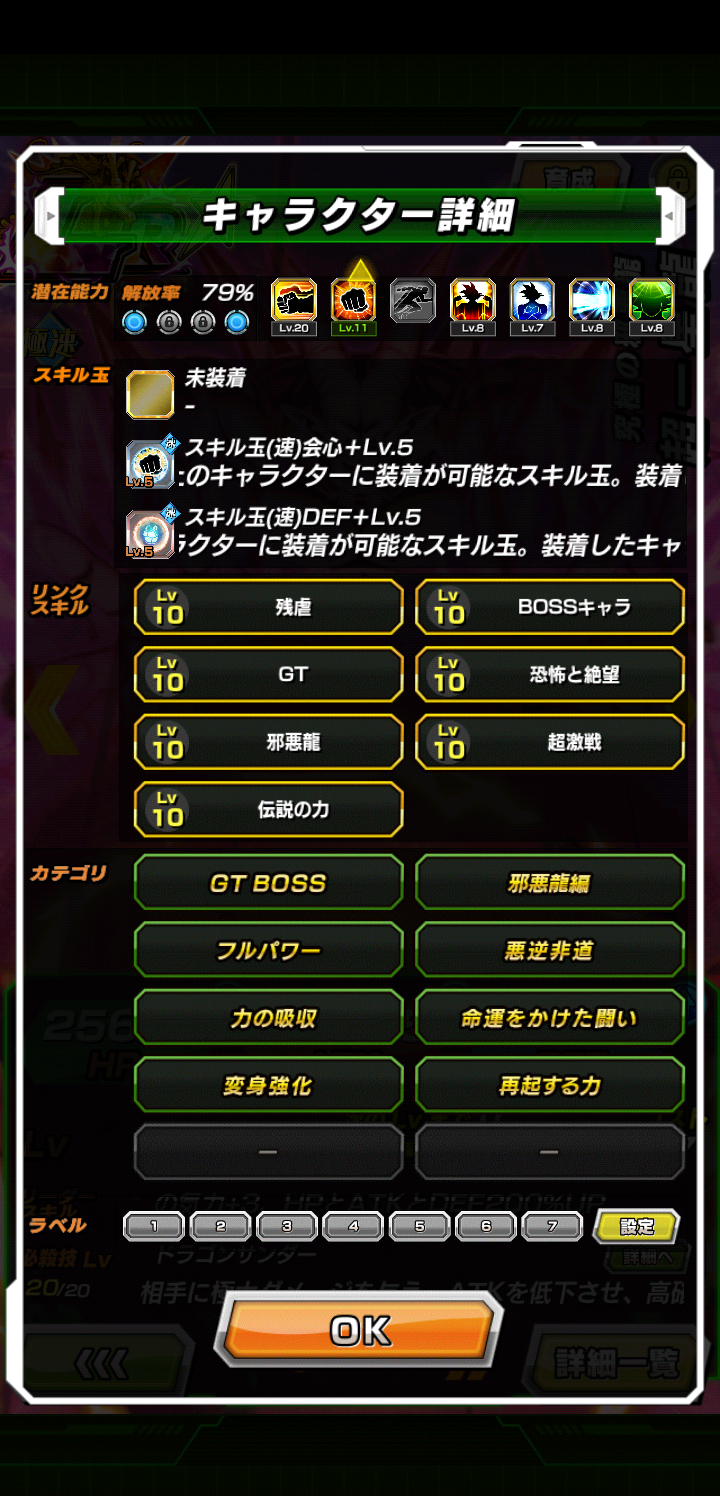View the 伝説の力 link skill

[268, 809]
